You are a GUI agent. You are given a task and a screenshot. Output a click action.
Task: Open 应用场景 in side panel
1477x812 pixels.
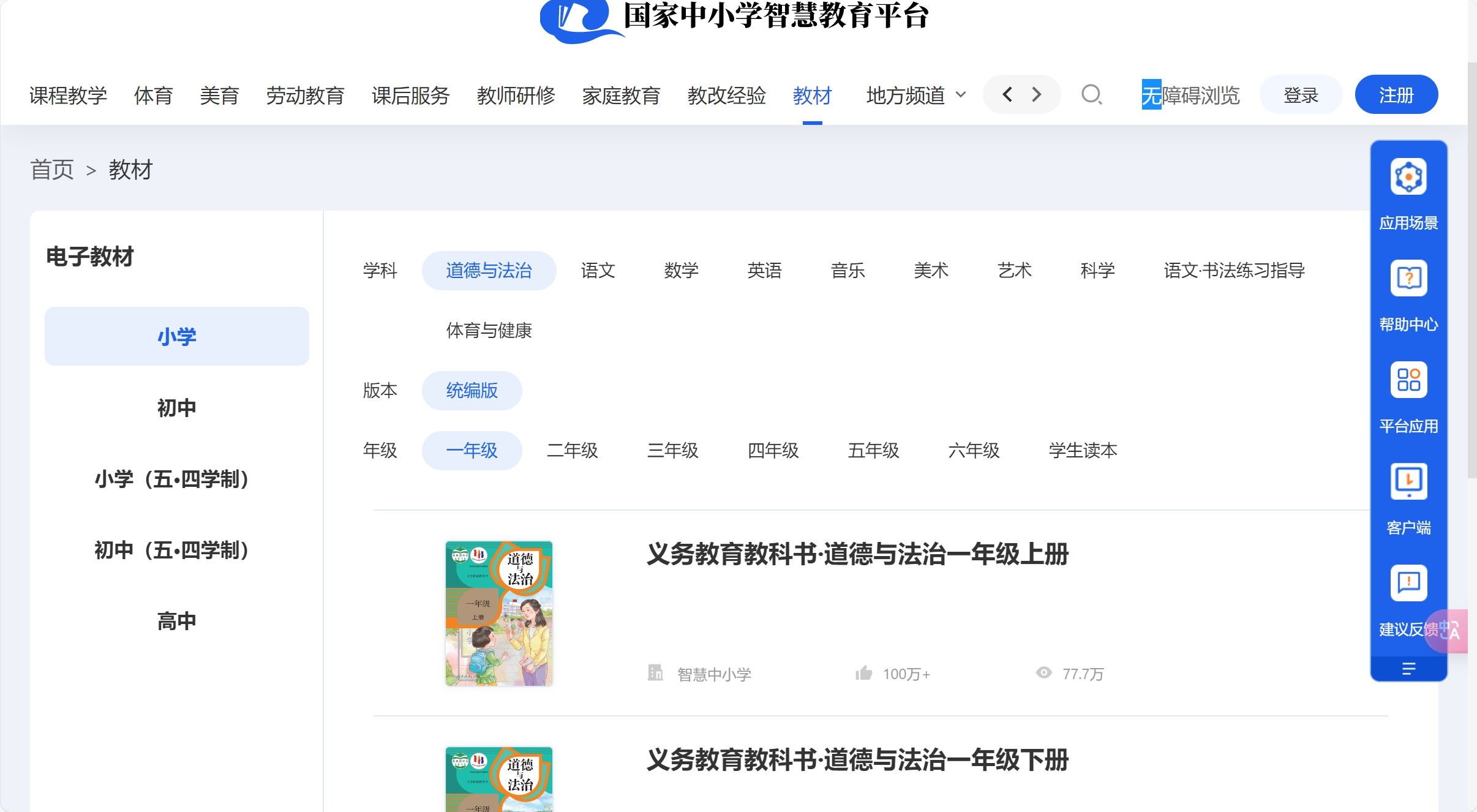click(1408, 193)
